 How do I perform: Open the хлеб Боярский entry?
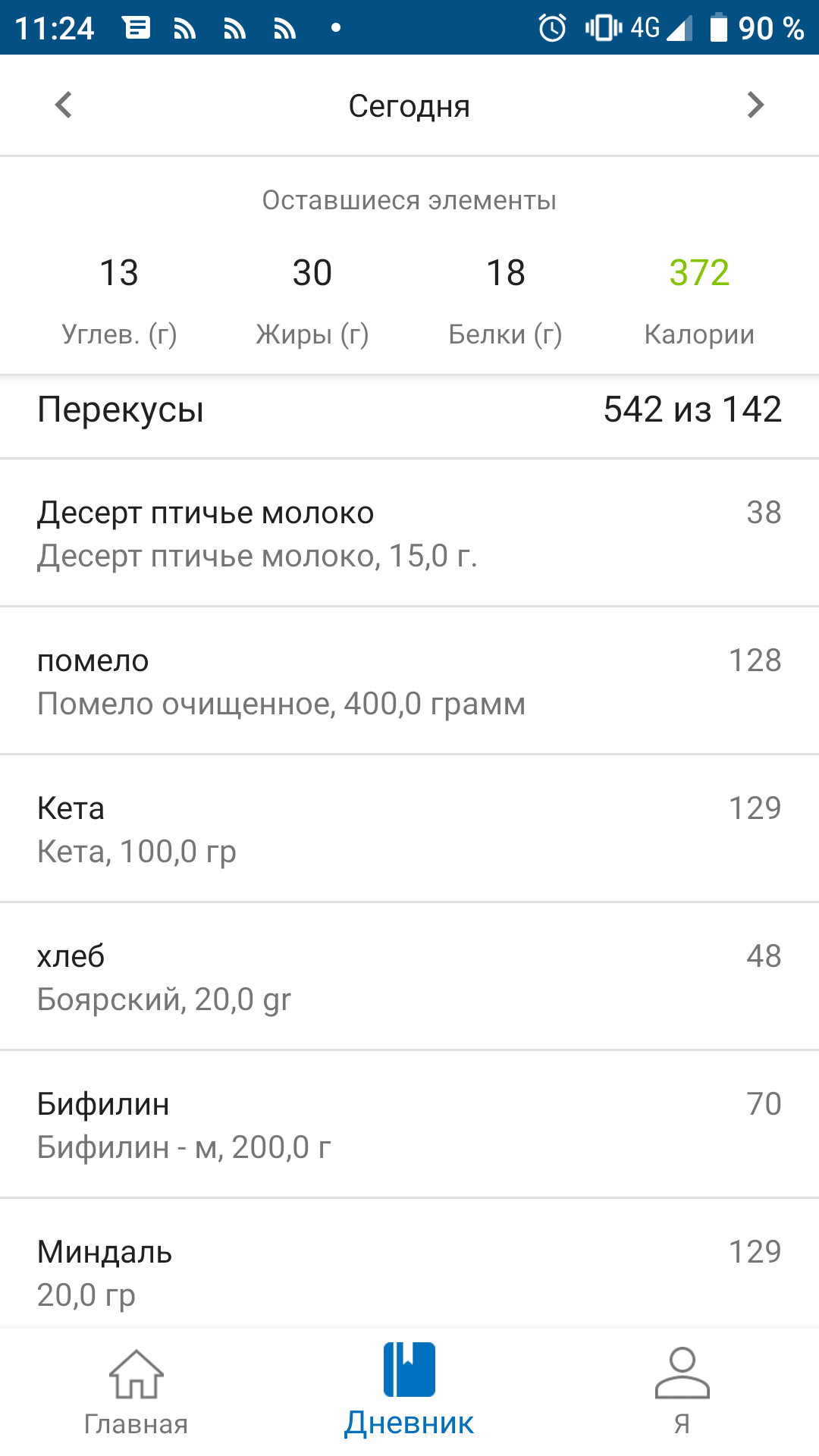(x=409, y=977)
